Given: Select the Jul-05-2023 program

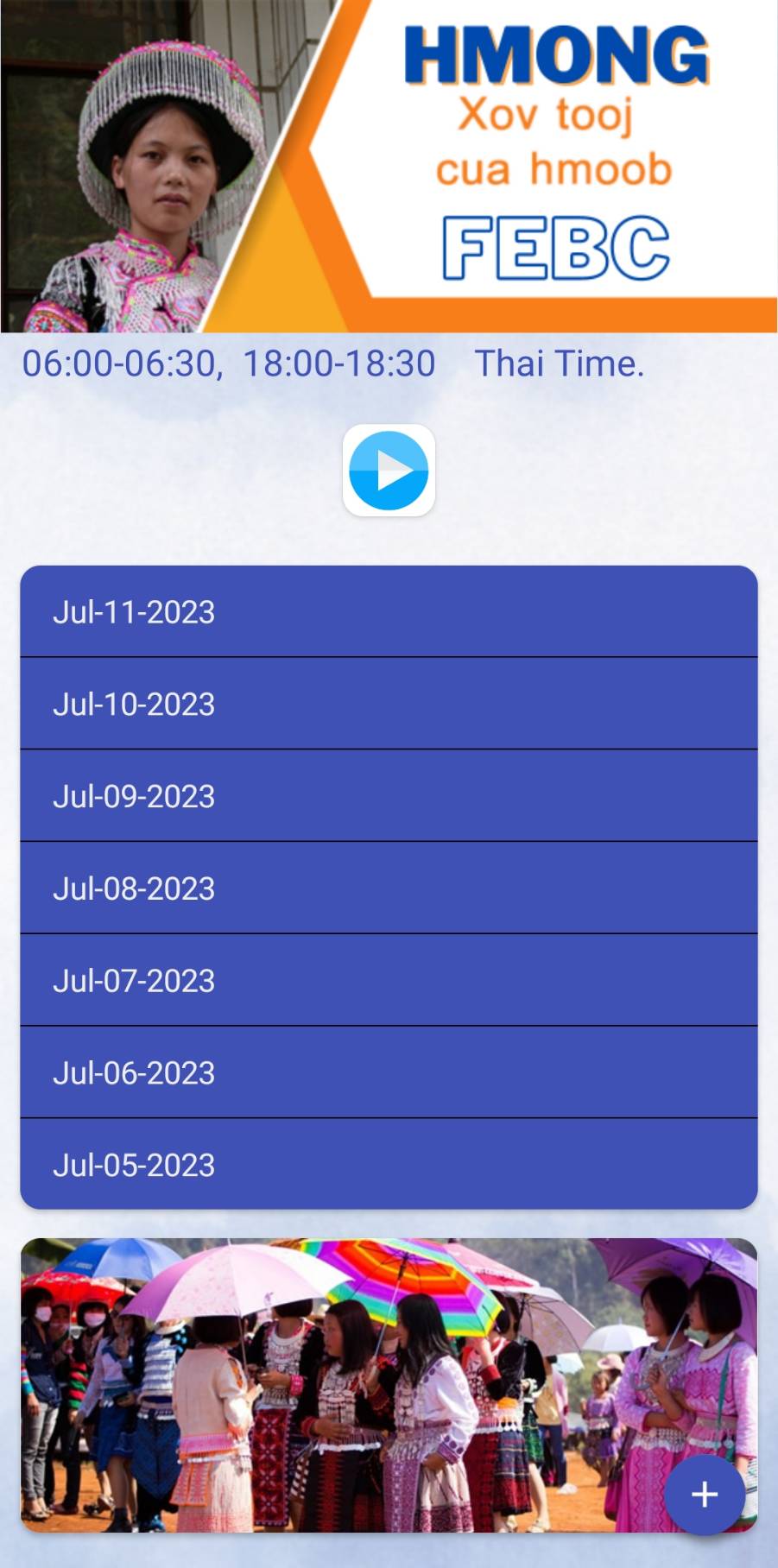Looking at the screenshot, I should click(x=389, y=1165).
